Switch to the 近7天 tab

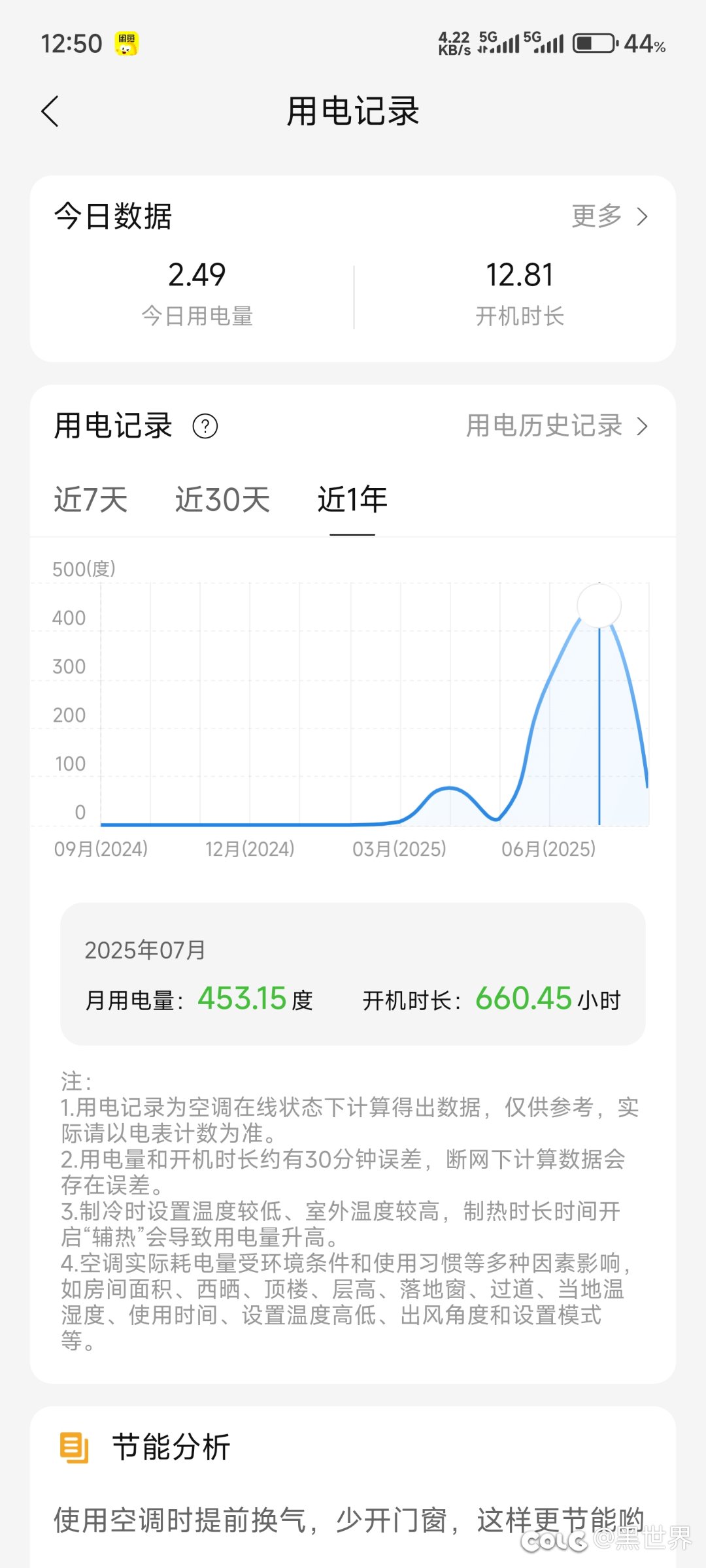point(91,500)
